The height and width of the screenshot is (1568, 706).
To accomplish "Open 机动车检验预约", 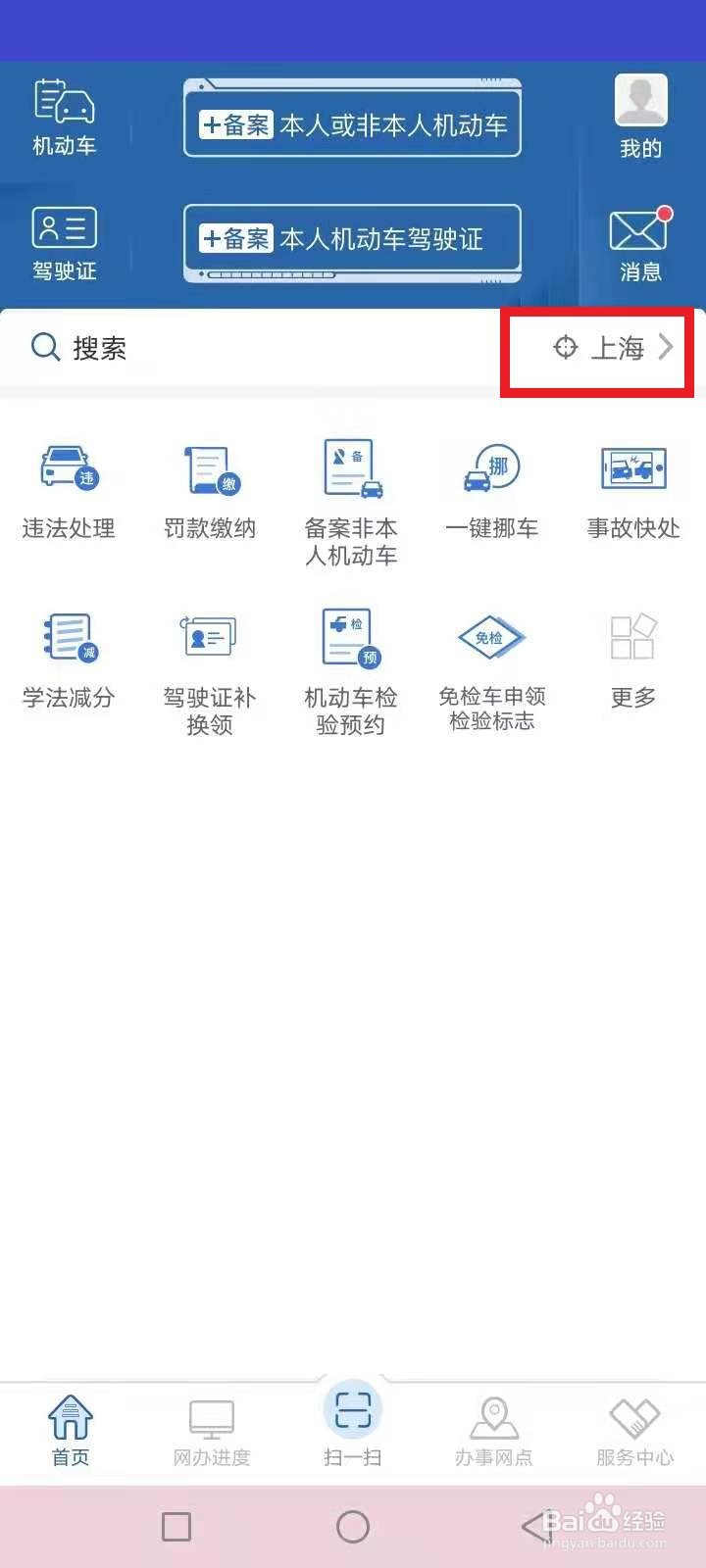I will (350, 673).
